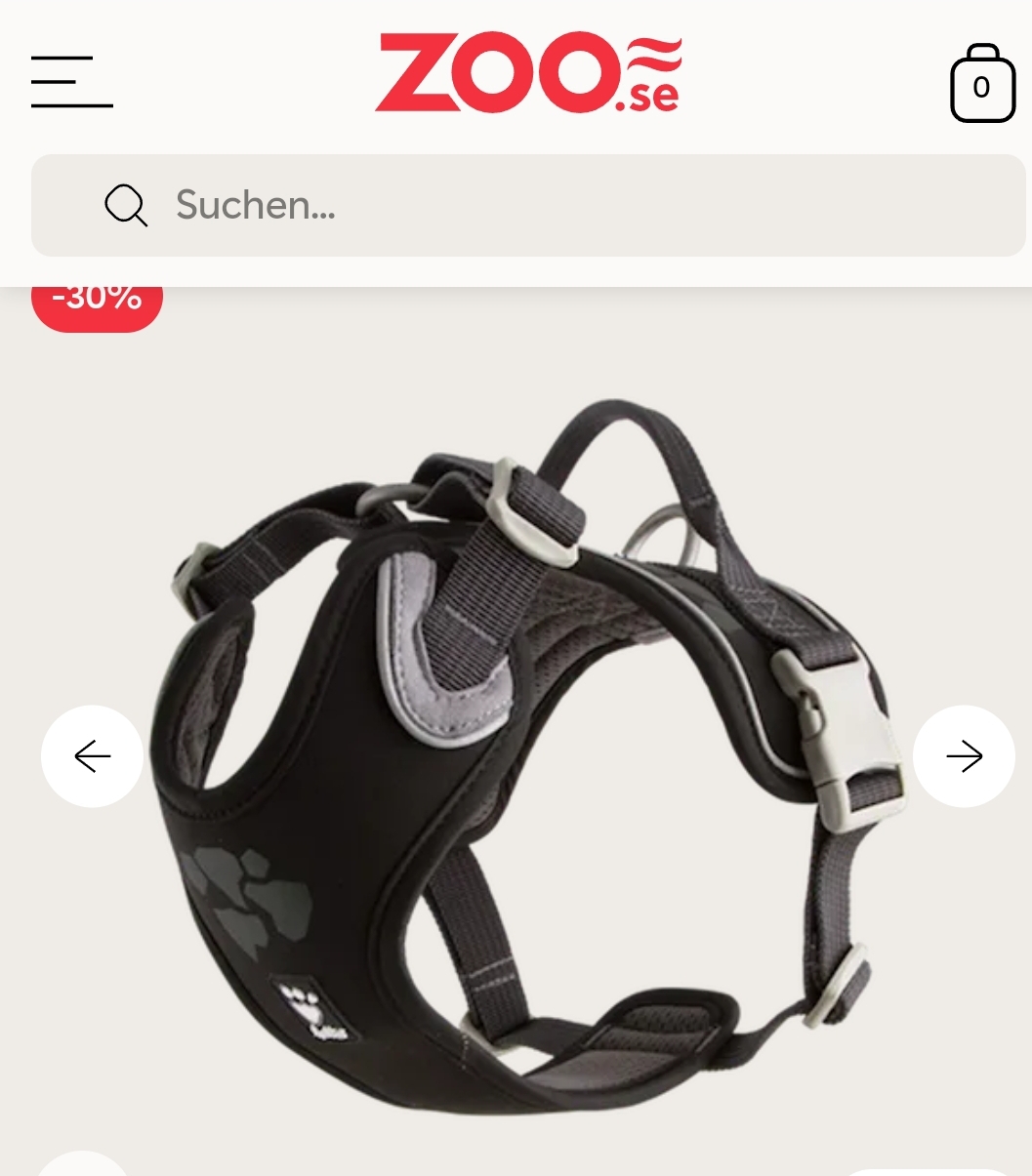
Task: Go to the ZOO.se home page
Action: (527, 74)
